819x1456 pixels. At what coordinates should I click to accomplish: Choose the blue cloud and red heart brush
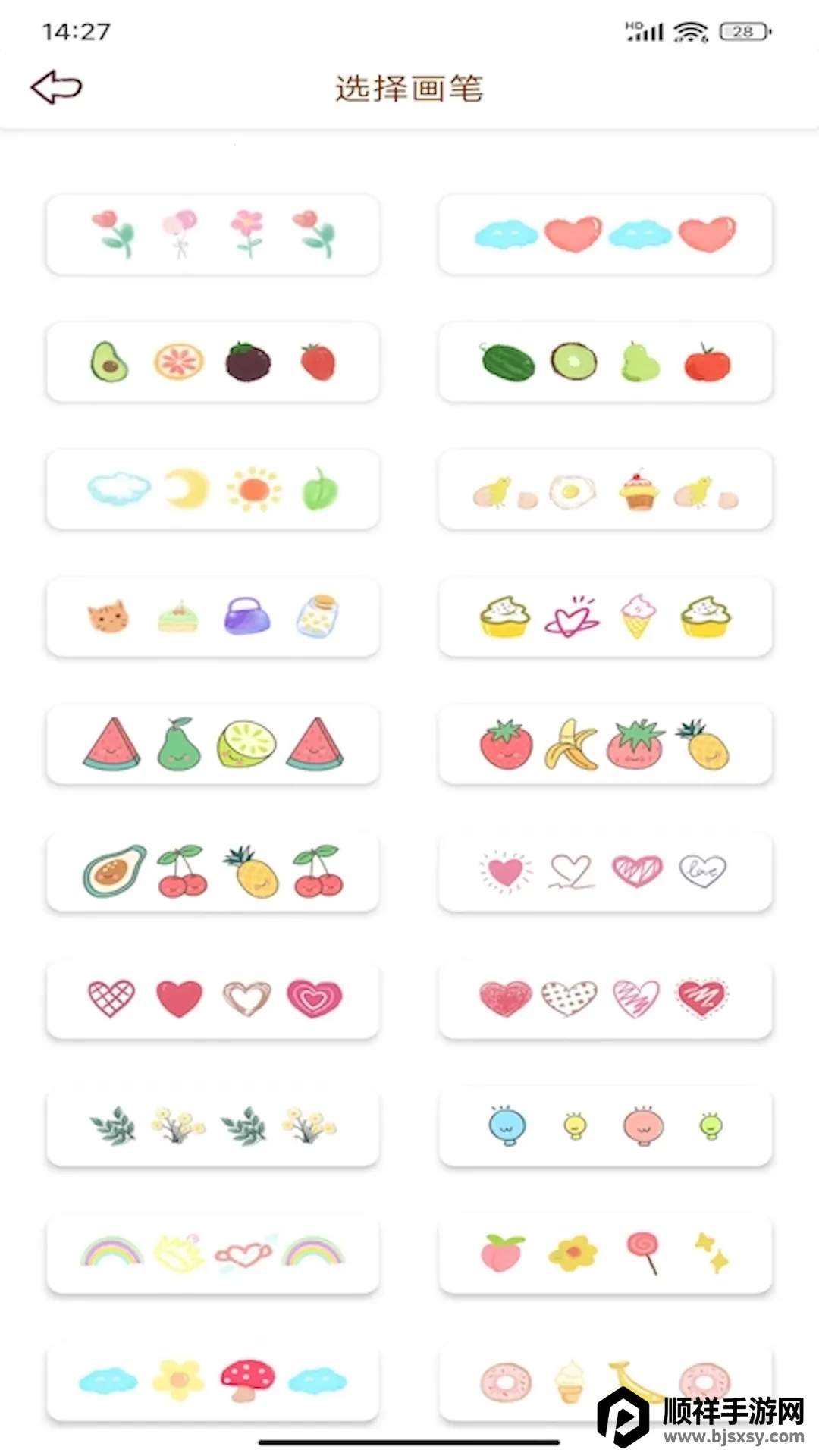(605, 234)
